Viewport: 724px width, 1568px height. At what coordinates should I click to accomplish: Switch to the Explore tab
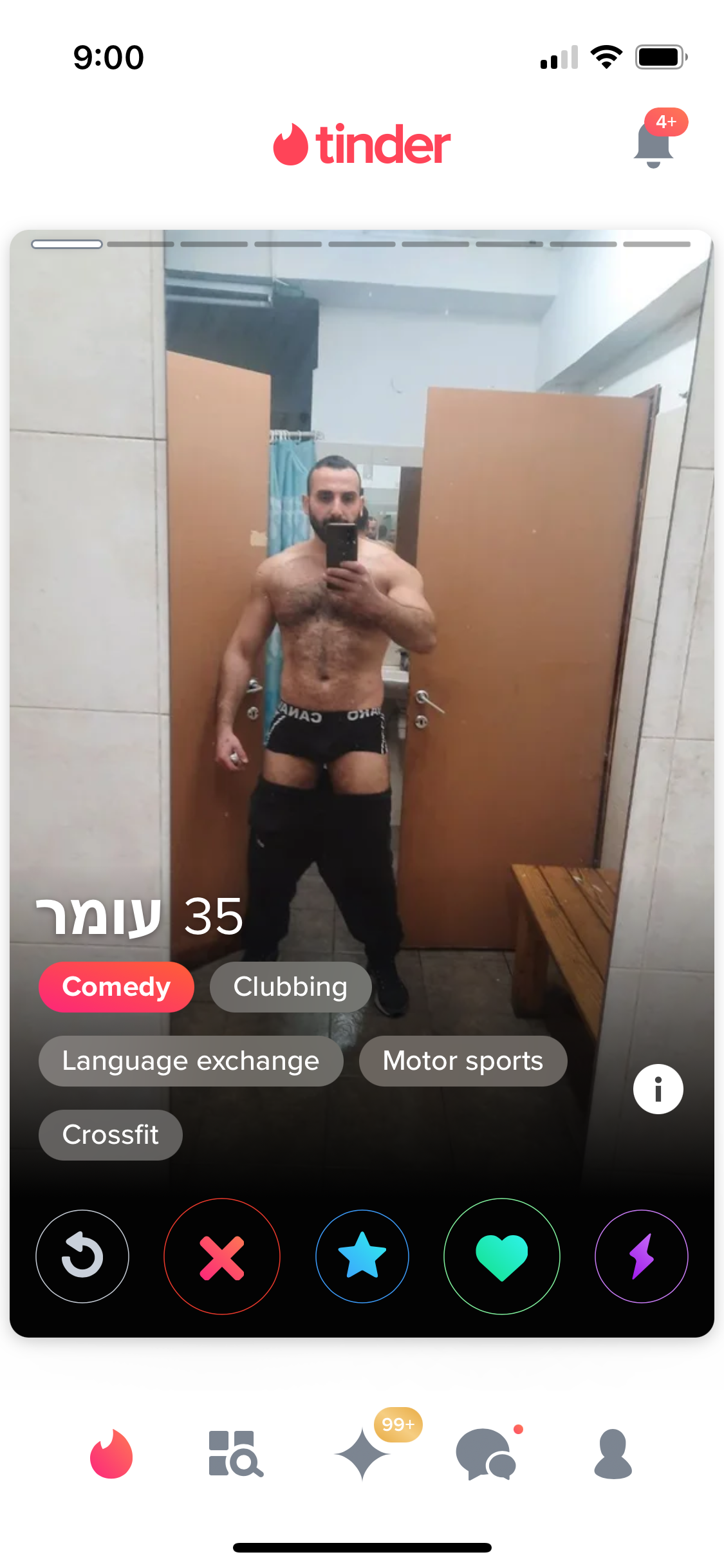tap(236, 1454)
